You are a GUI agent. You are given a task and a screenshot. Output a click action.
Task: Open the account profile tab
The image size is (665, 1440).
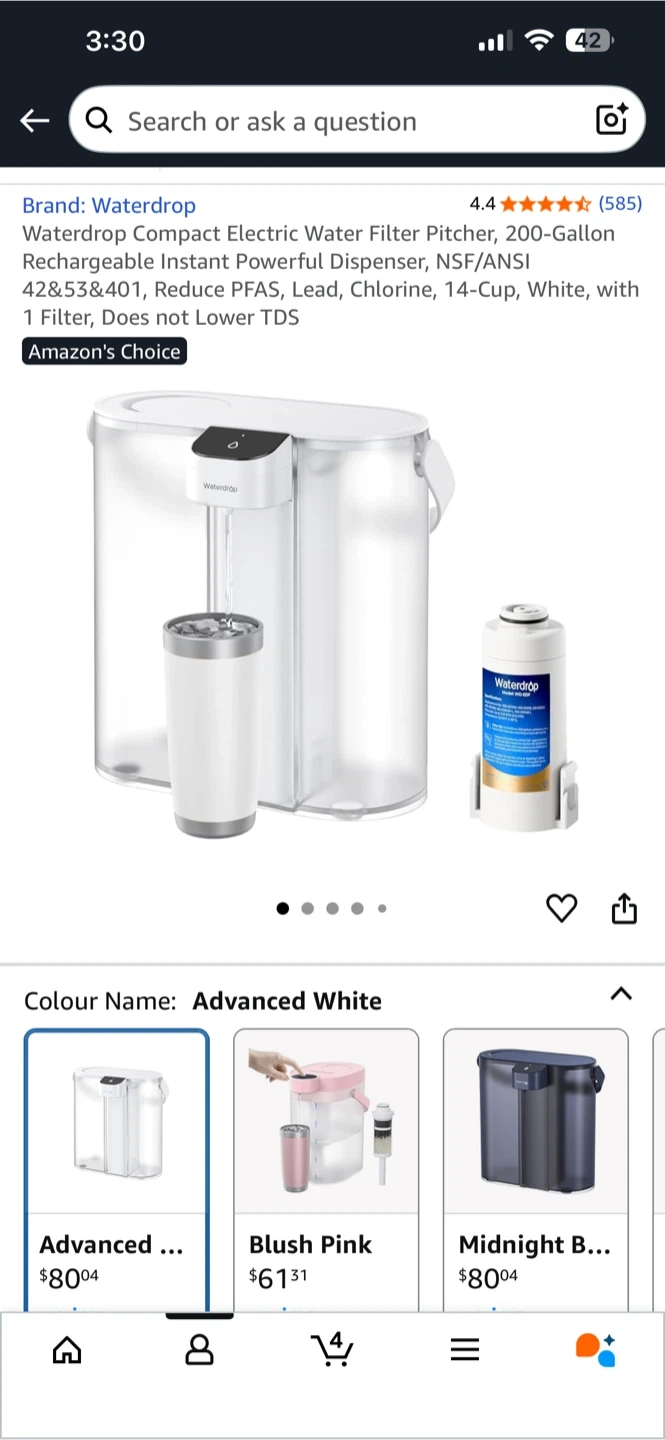(x=199, y=1350)
